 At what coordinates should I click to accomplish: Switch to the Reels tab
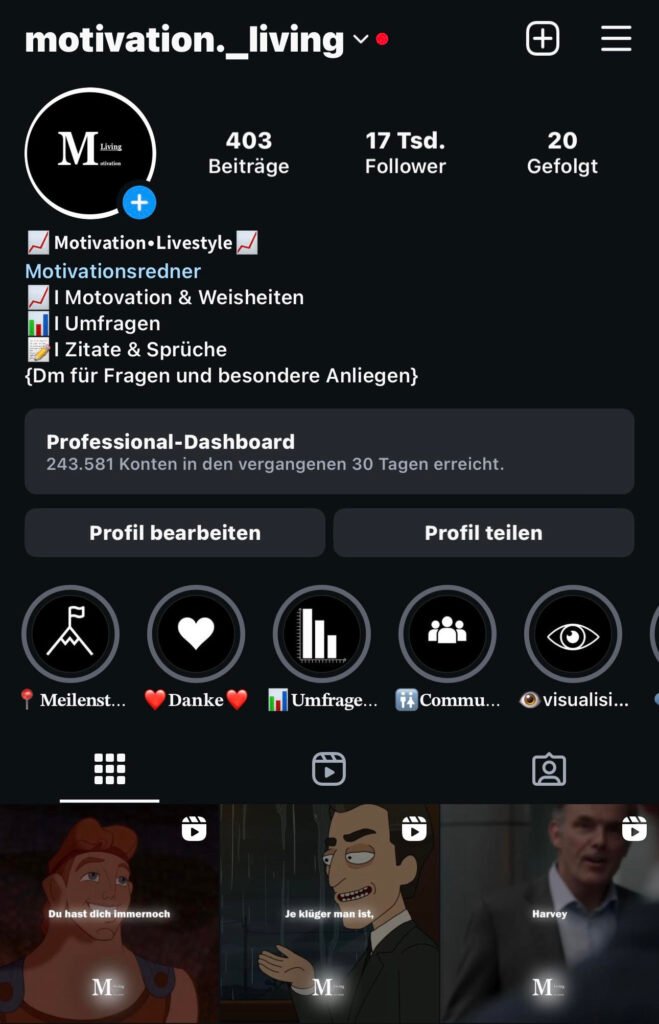(x=329, y=769)
